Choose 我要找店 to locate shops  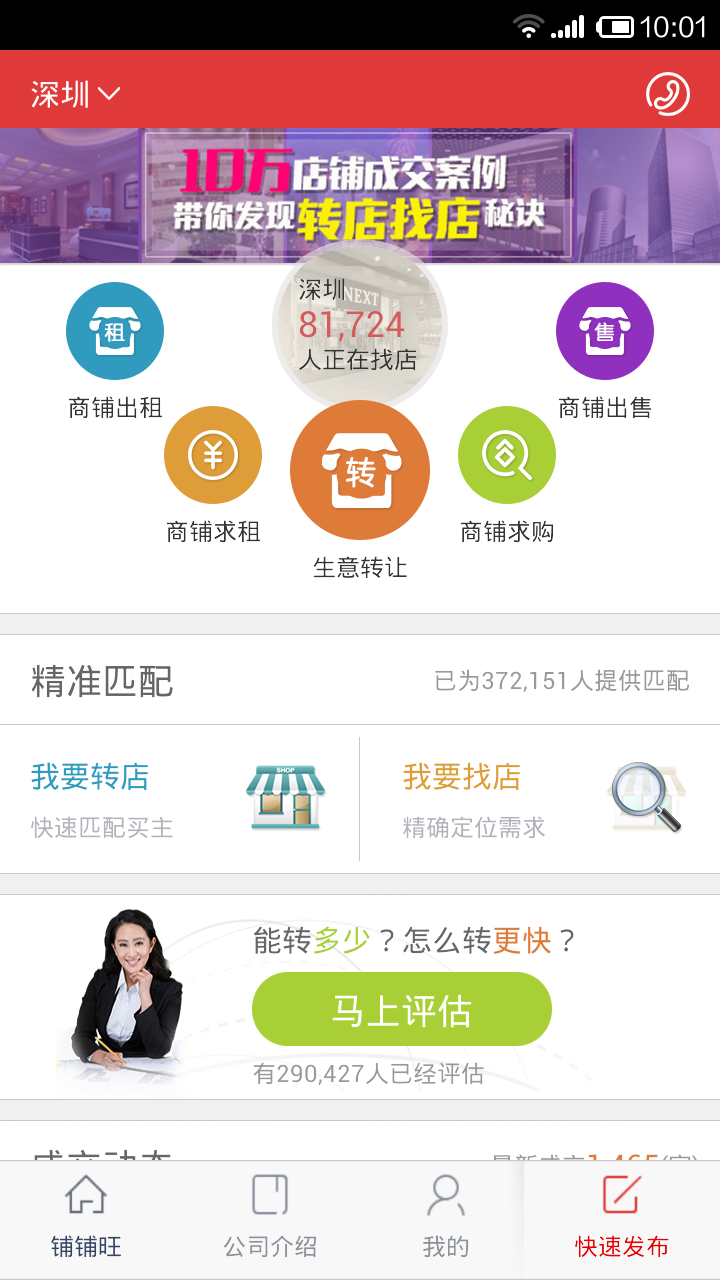click(540, 799)
